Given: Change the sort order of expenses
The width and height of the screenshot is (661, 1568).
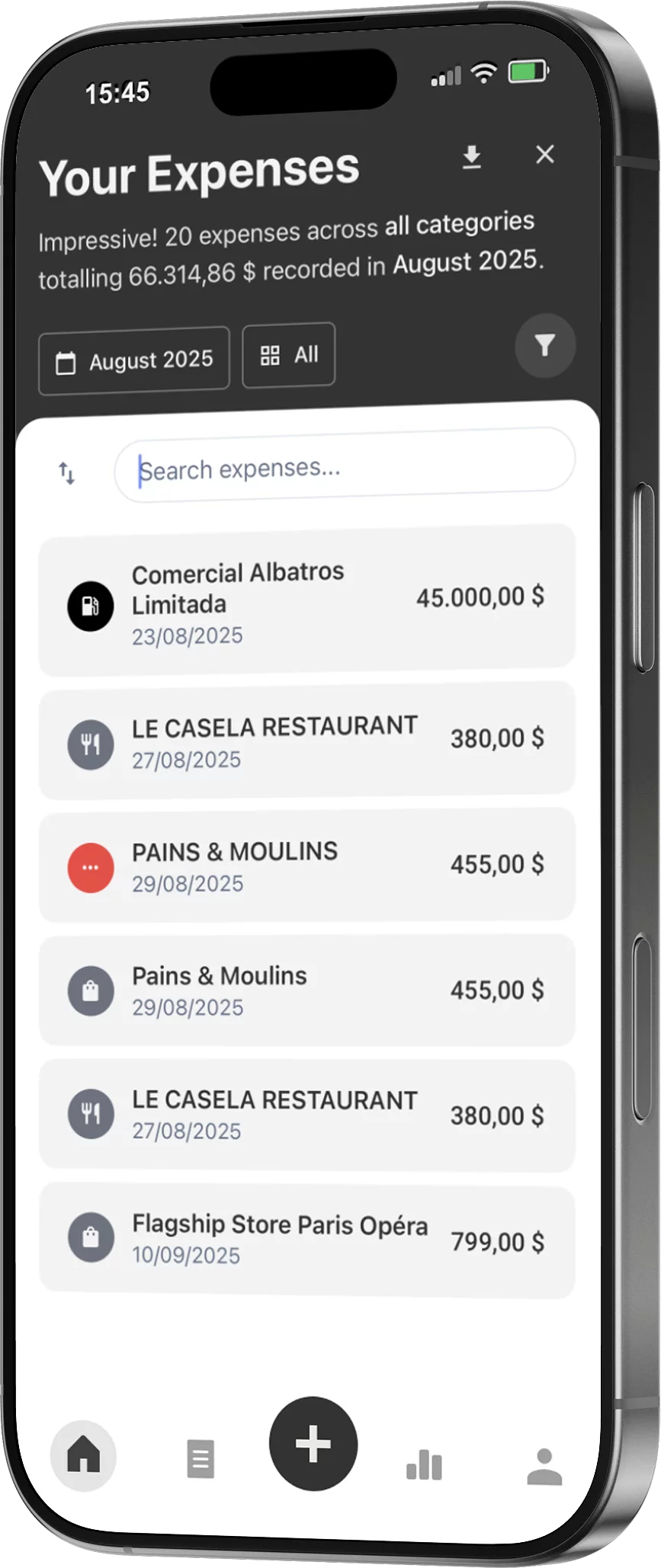Looking at the screenshot, I should click(x=67, y=473).
